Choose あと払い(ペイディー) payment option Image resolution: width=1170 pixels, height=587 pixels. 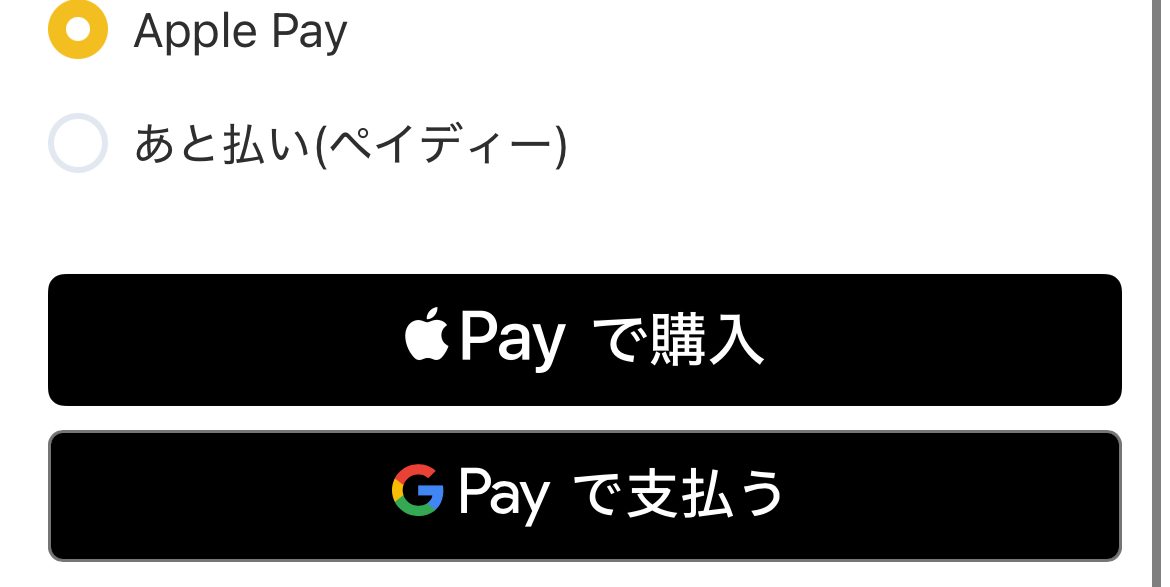pos(78,144)
